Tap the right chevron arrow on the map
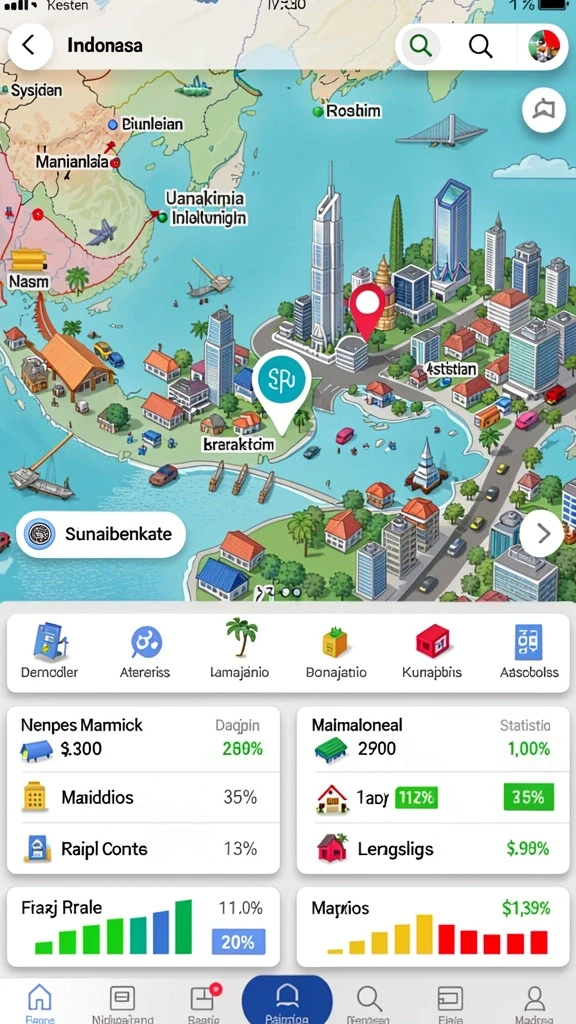This screenshot has width=576, height=1024. click(x=542, y=534)
